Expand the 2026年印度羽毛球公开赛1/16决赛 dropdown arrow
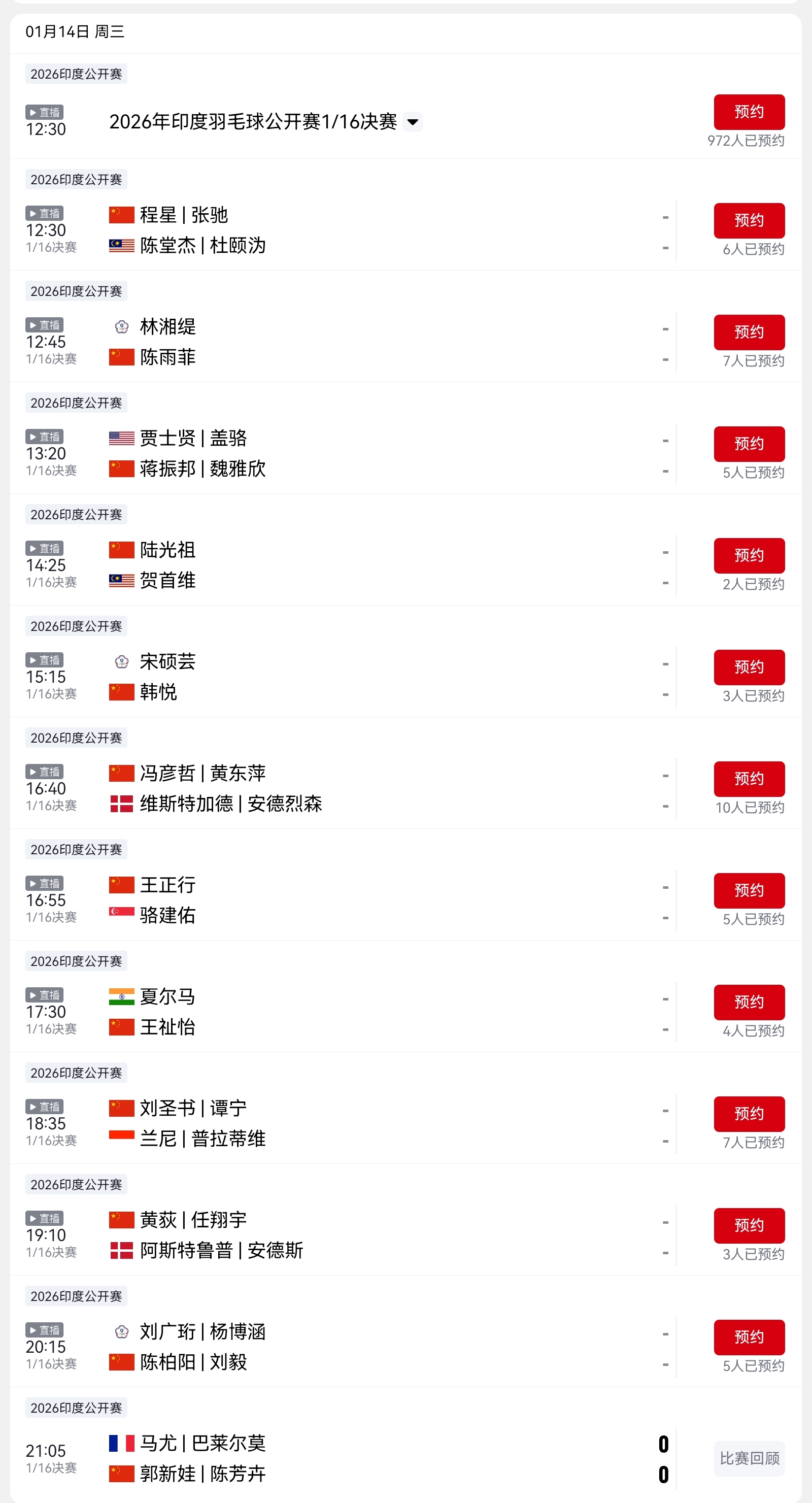The image size is (812, 1503). 413,122
